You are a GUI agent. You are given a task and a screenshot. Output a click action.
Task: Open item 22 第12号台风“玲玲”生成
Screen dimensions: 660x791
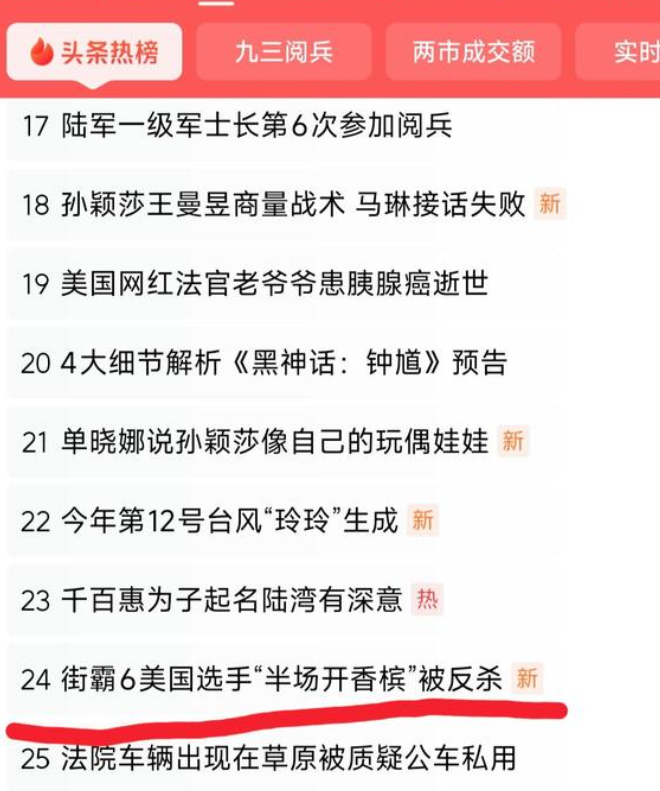click(x=210, y=520)
